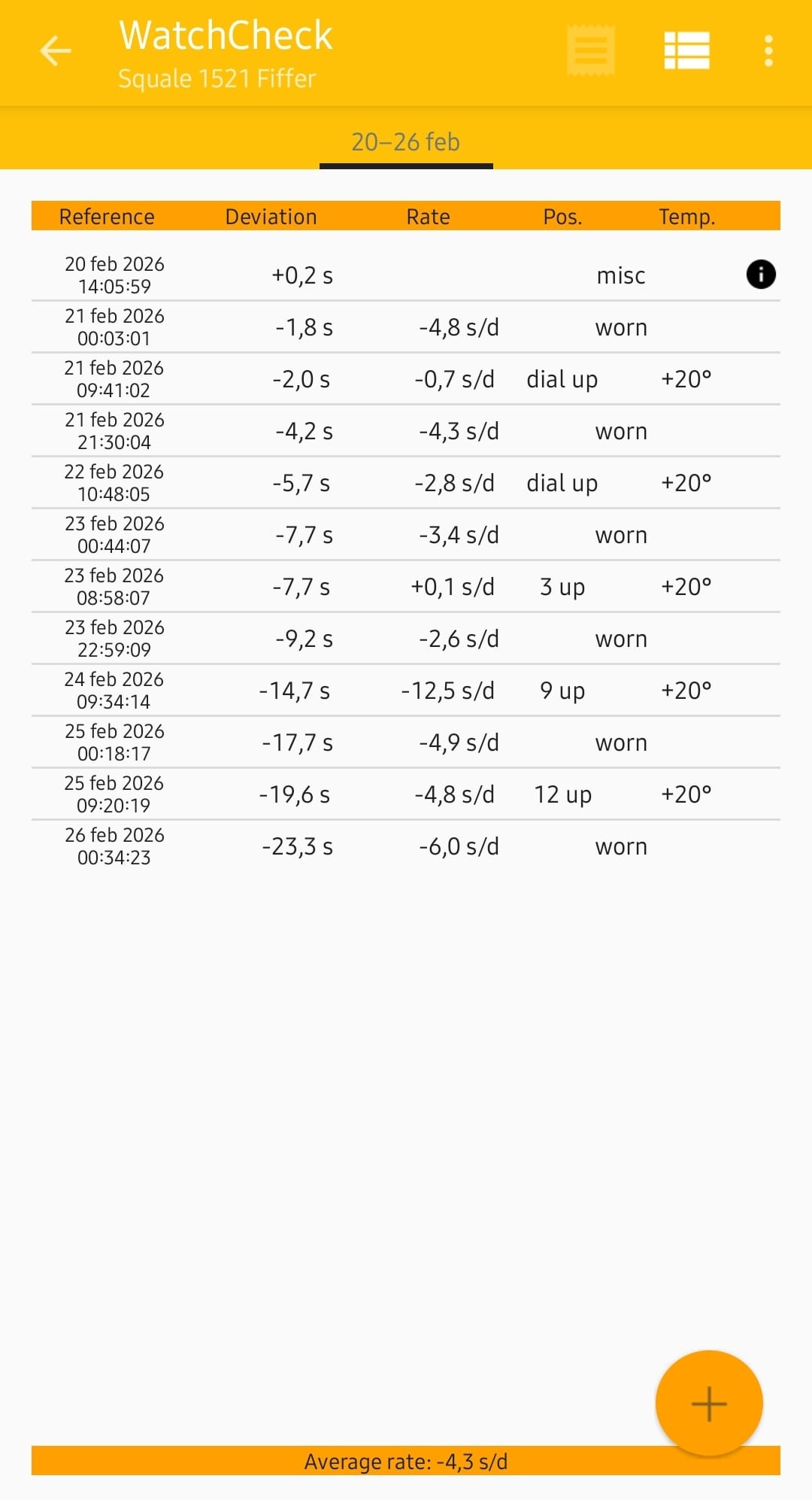Open the 26 feb 00:34:23 log entry
The height and width of the screenshot is (1500, 812).
point(406,846)
